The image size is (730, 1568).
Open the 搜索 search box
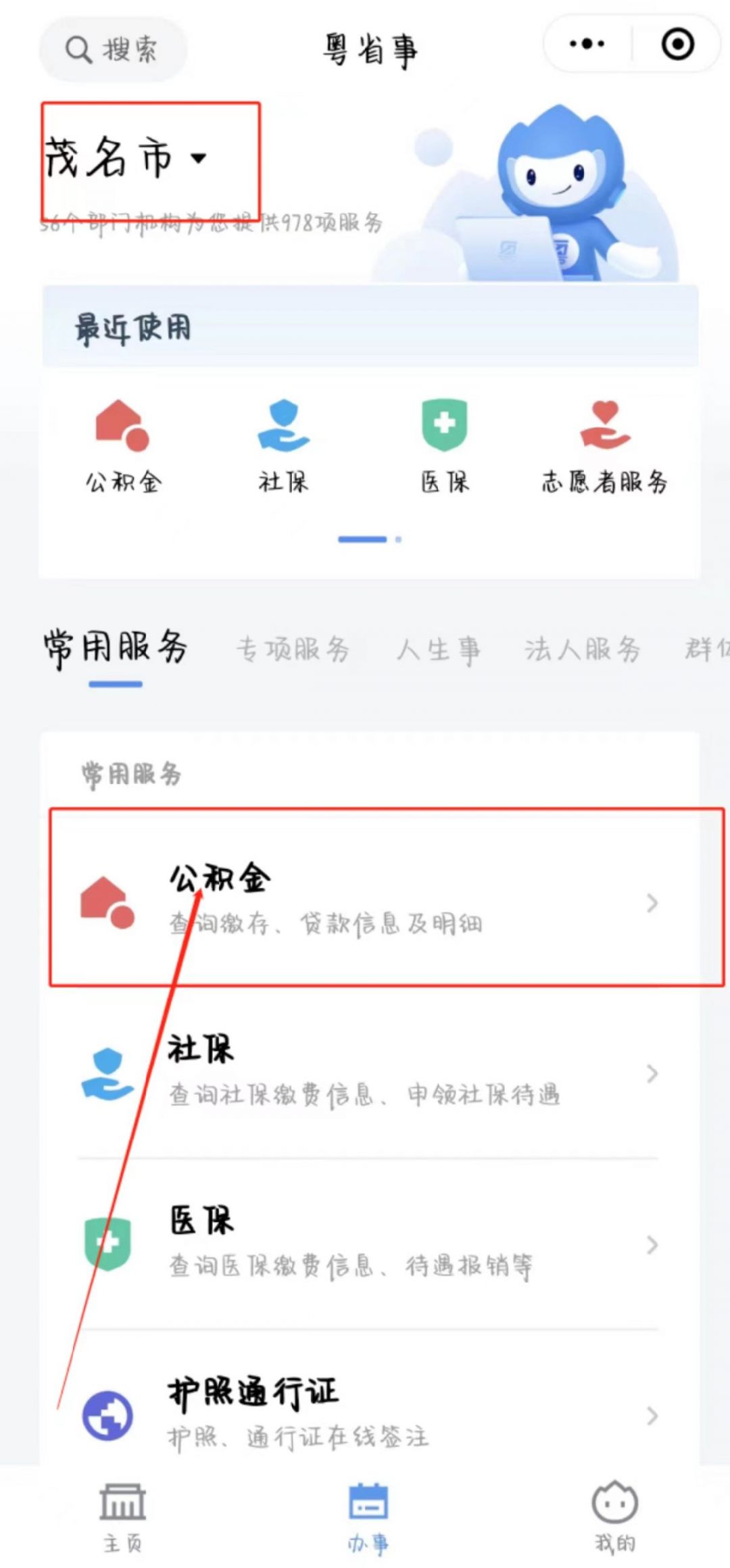pyautogui.click(x=113, y=49)
